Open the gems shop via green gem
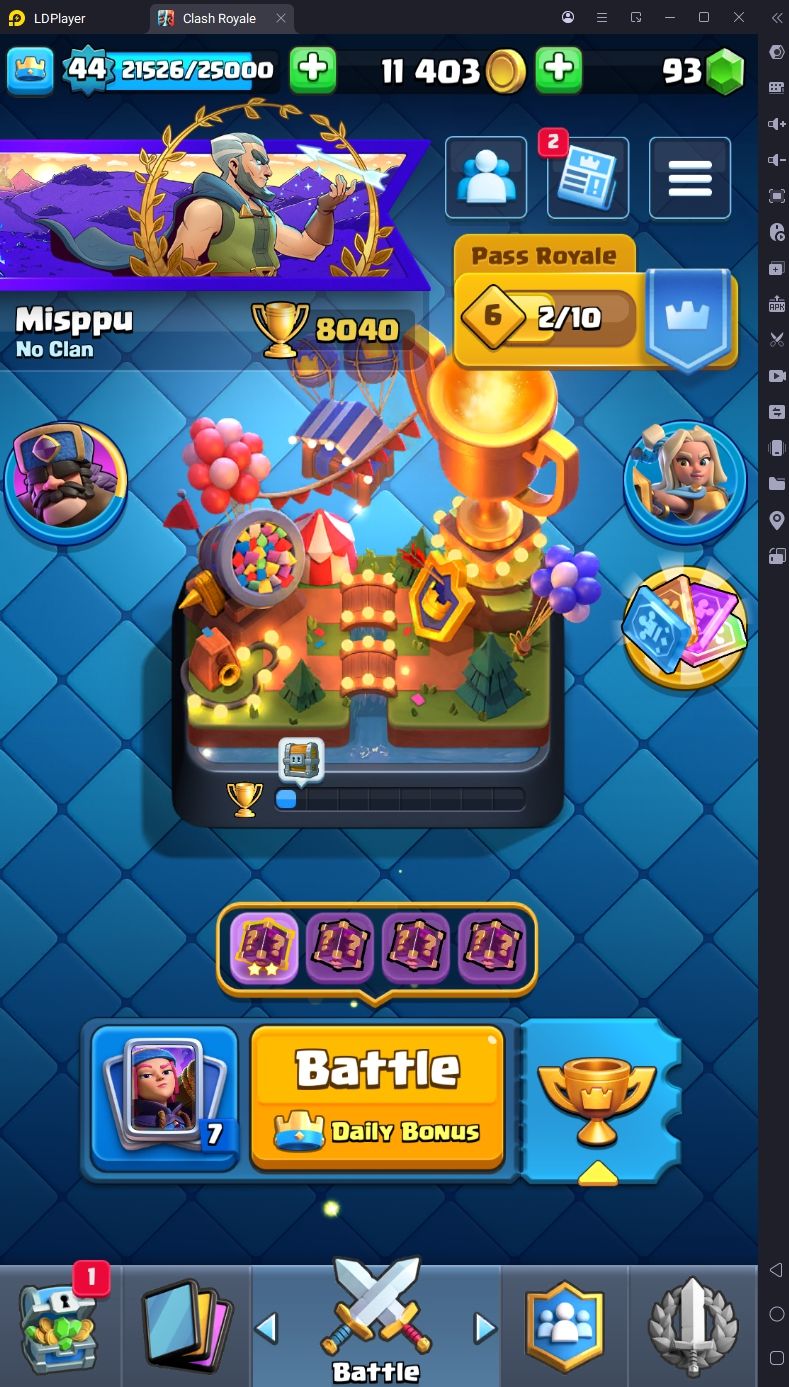Viewport: 789px width, 1387px height. 726,71
